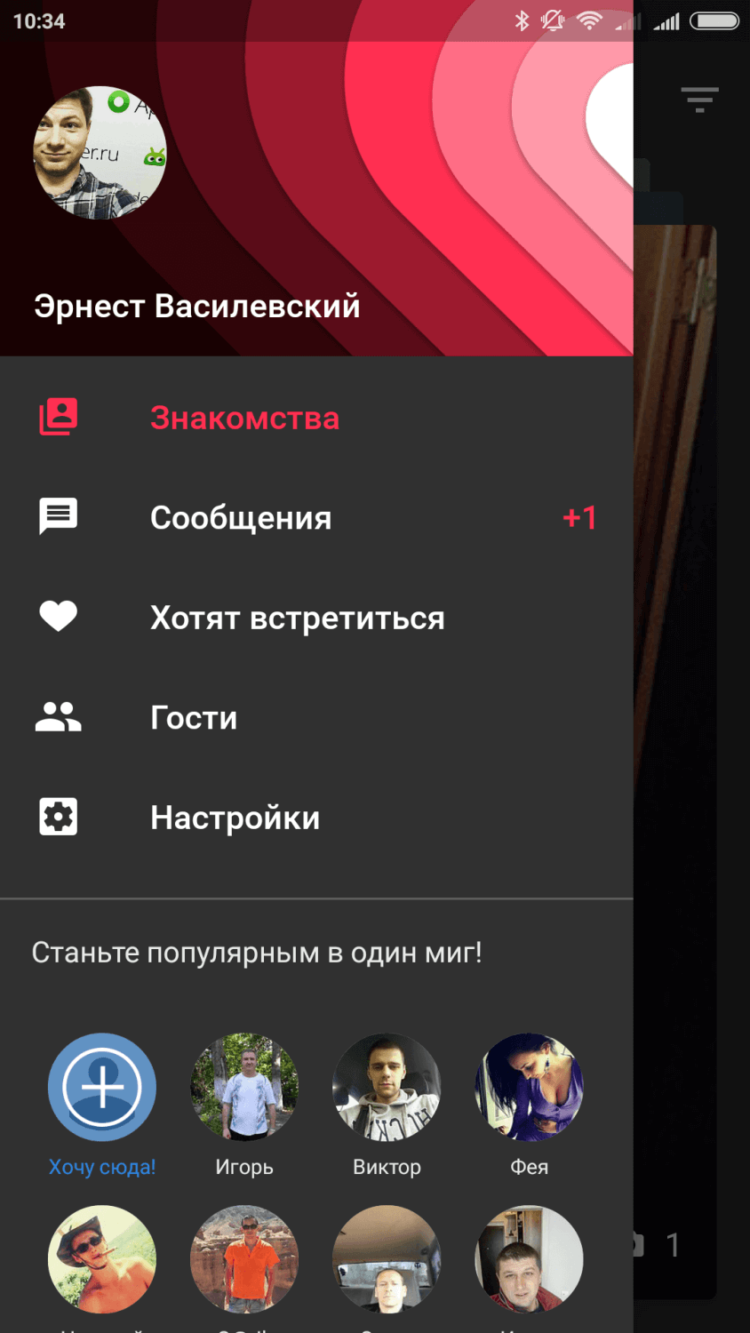Click the name Эрнест Василевский

point(197,306)
